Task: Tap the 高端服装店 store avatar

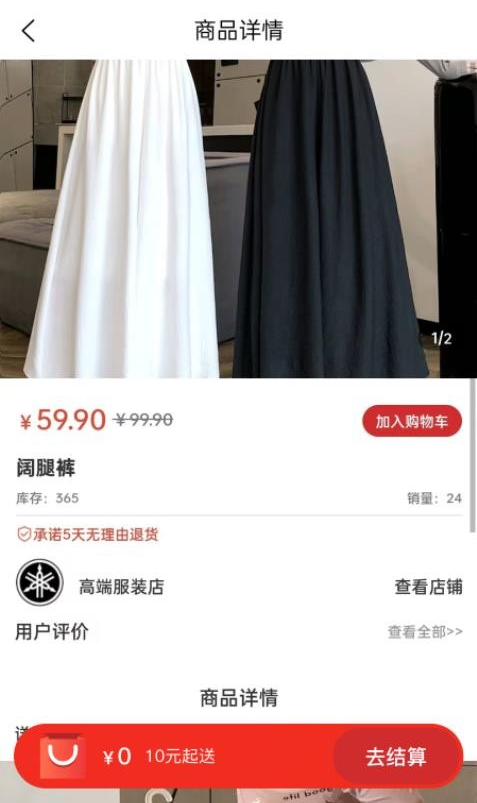Action: (x=40, y=583)
